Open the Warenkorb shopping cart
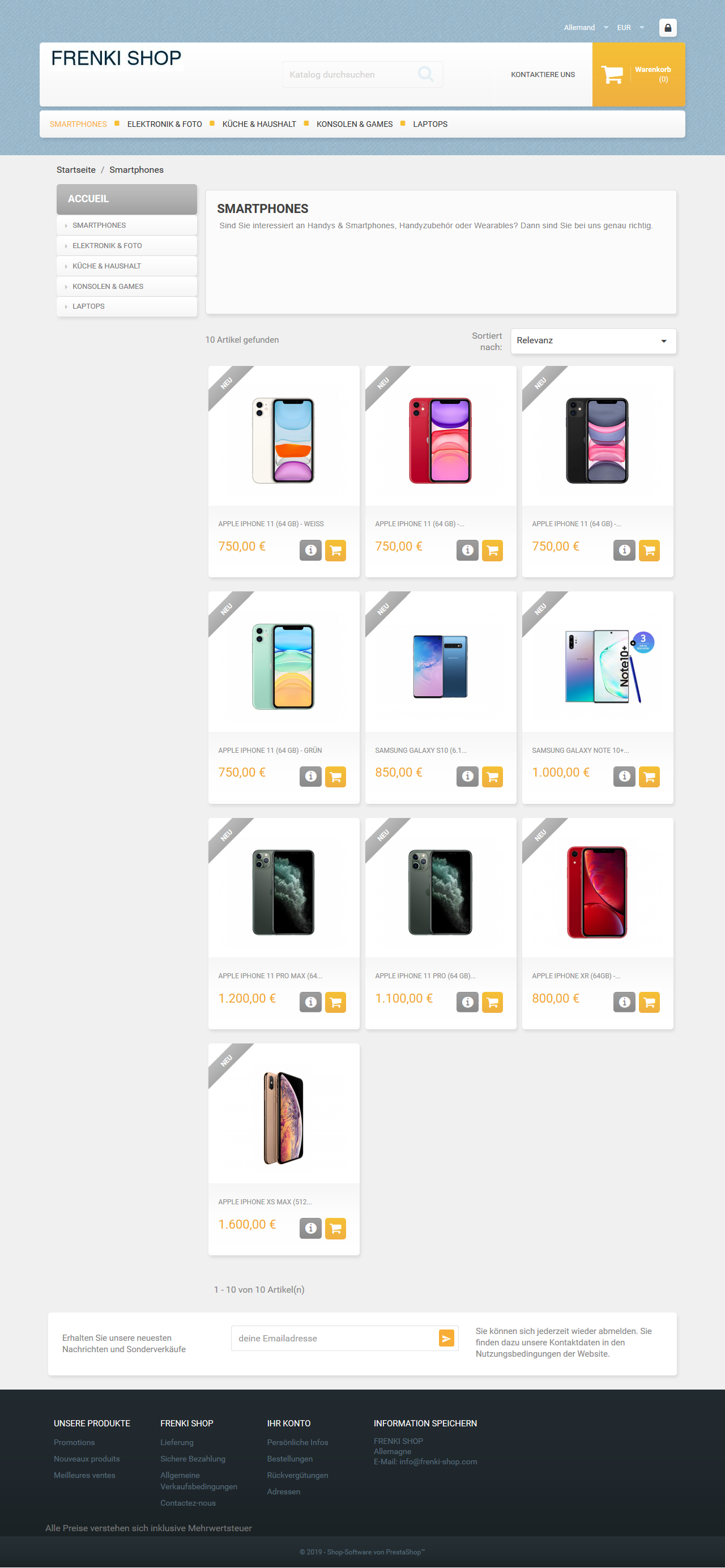This screenshot has width=725, height=1568. [638, 74]
